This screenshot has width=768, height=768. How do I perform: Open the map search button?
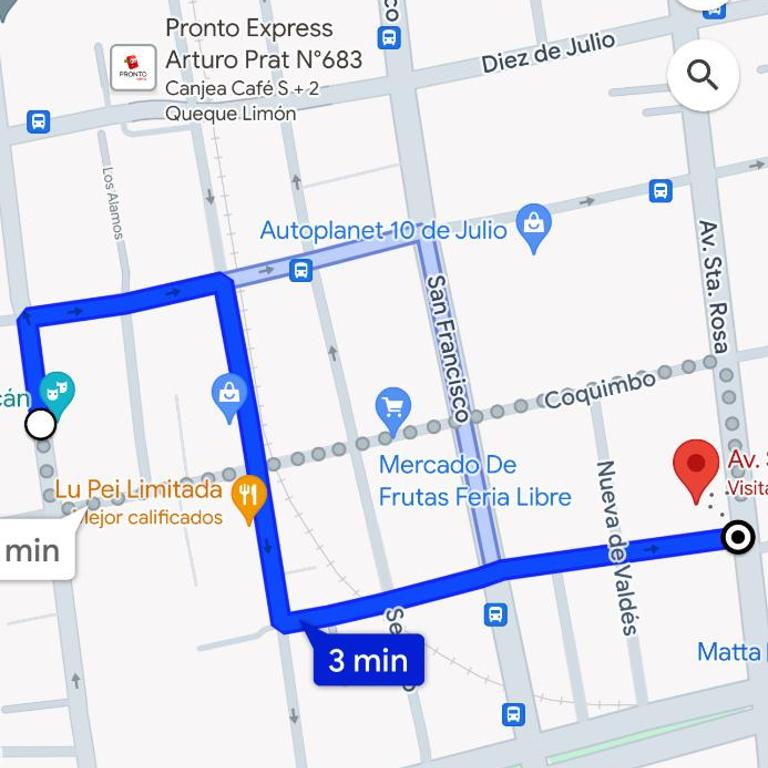[703, 75]
